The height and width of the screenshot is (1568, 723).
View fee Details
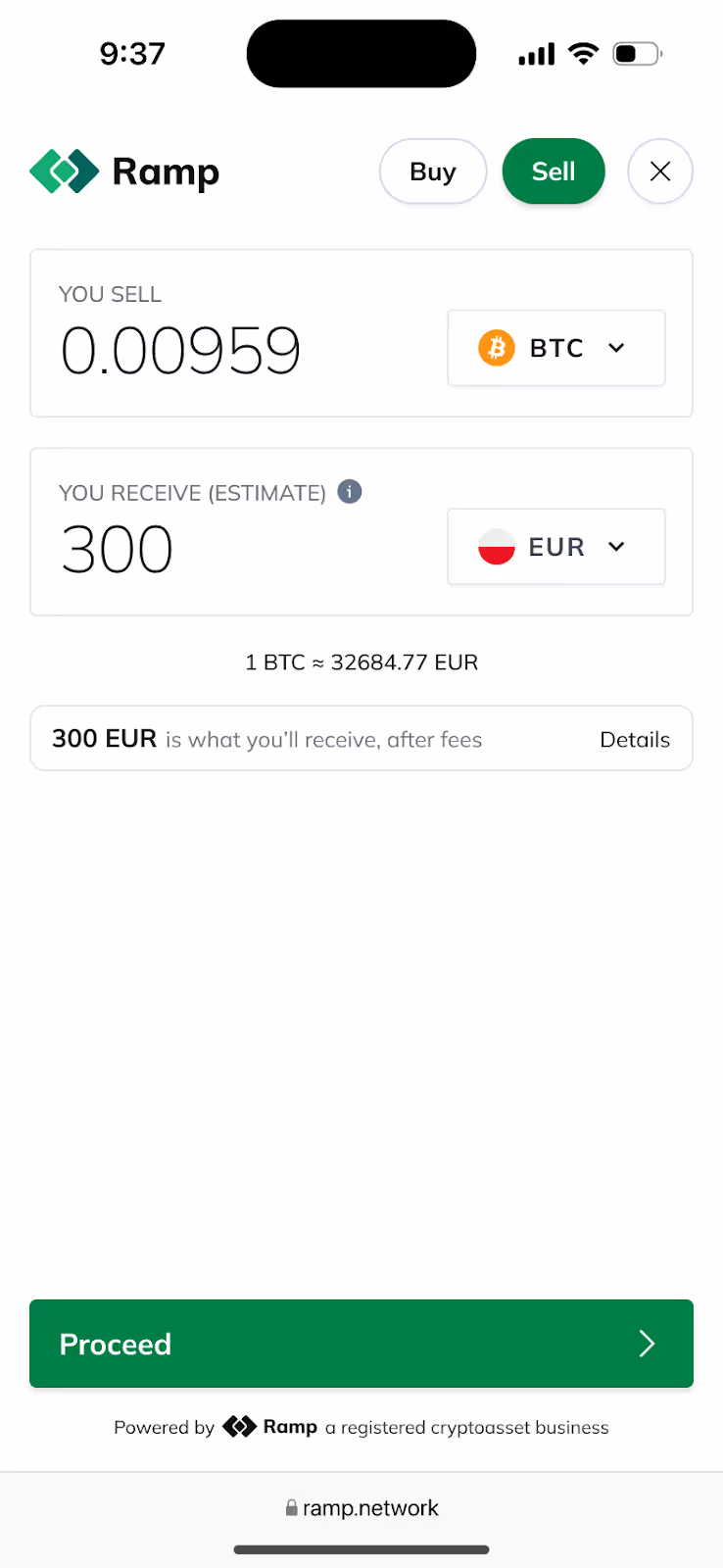point(635,740)
